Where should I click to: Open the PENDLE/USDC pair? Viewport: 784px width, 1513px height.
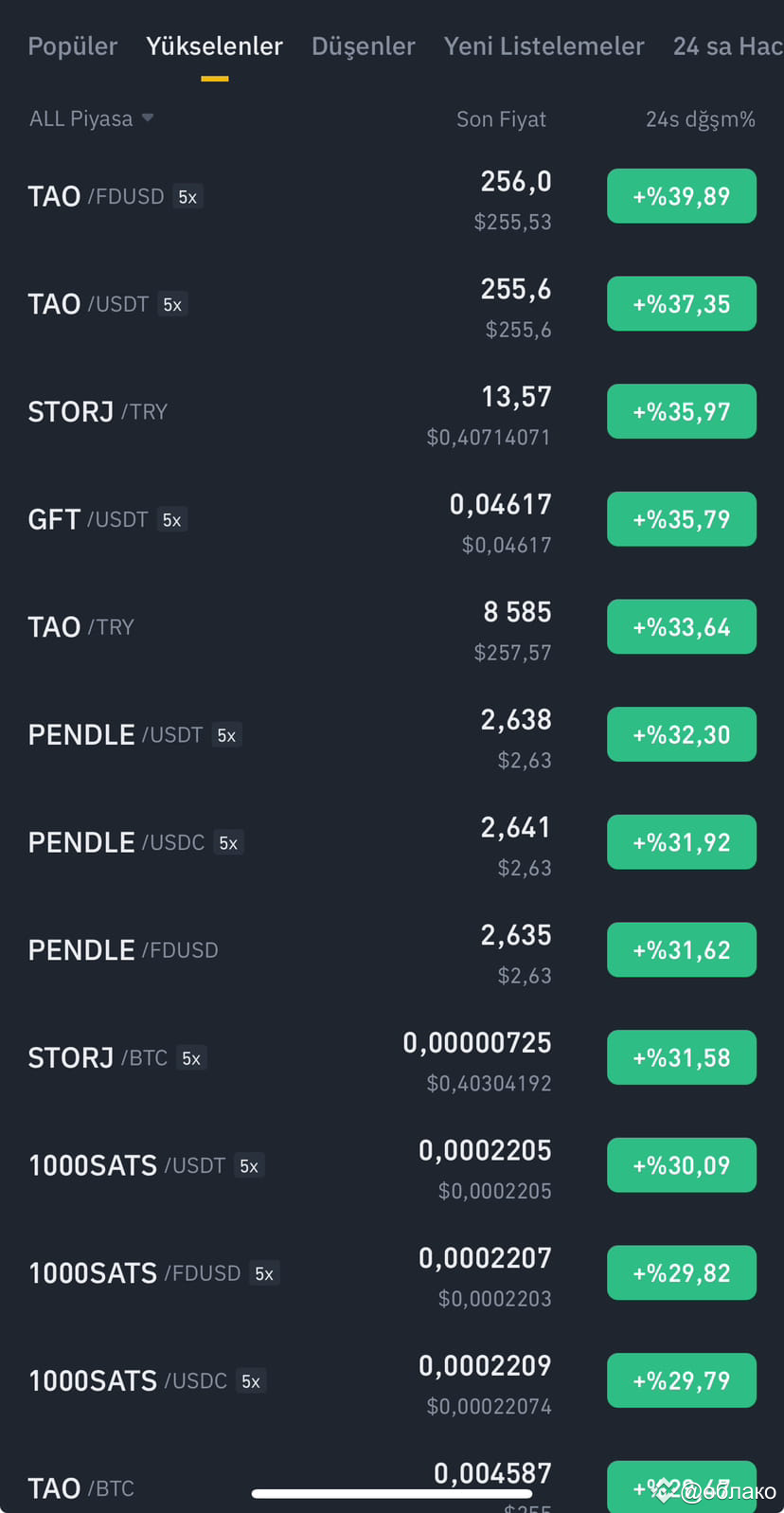pyautogui.click(x=392, y=842)
